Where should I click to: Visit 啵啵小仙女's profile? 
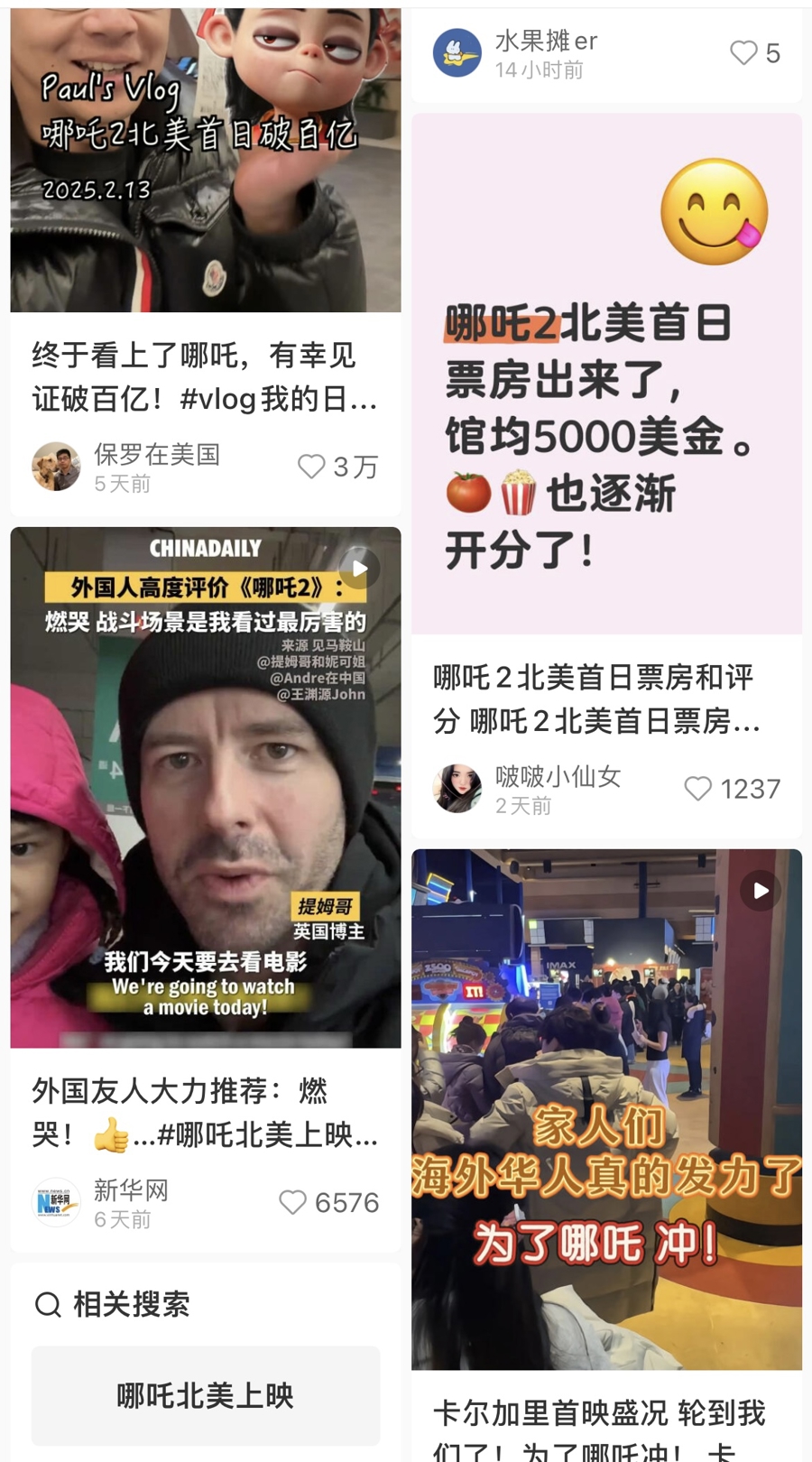click(457, 789)
